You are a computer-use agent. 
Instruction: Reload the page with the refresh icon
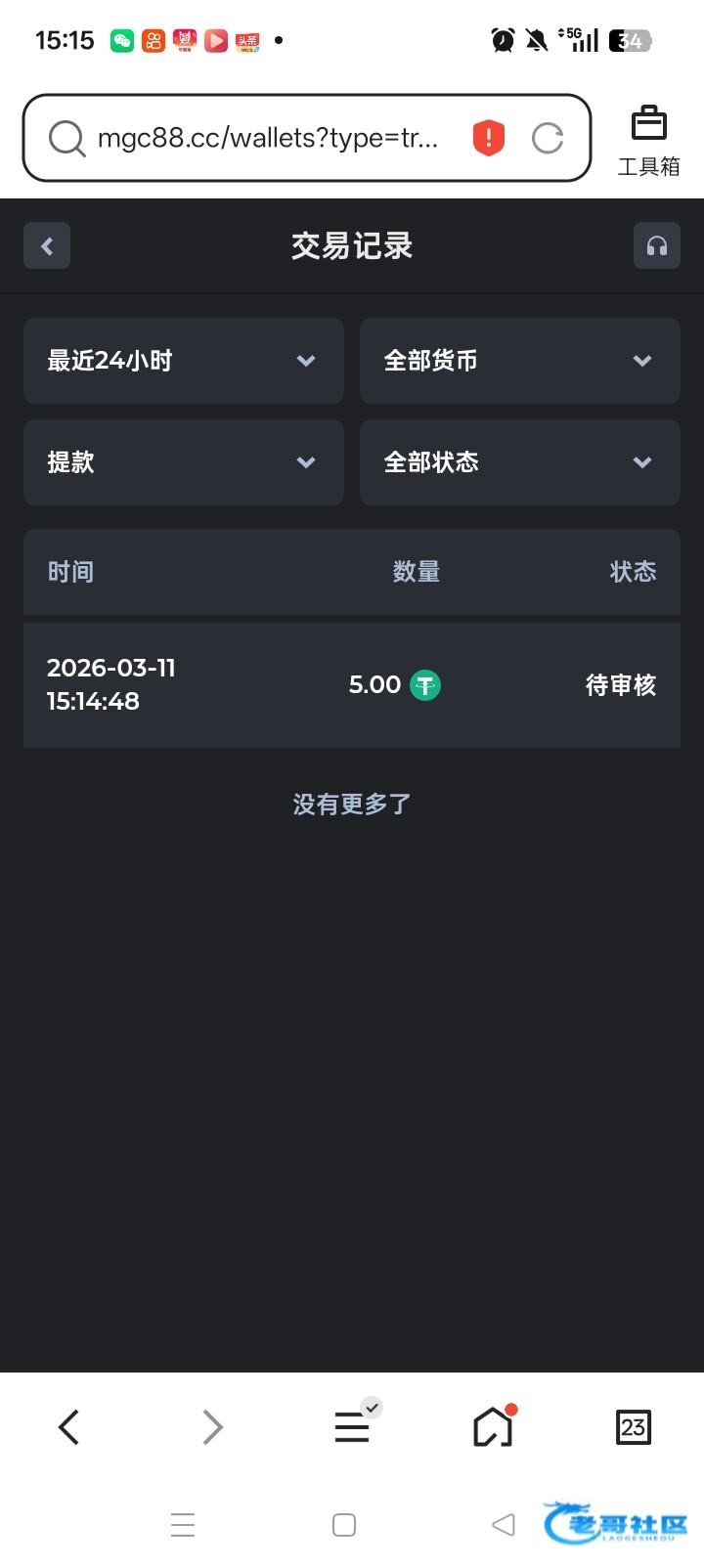(x=548, y=138)
